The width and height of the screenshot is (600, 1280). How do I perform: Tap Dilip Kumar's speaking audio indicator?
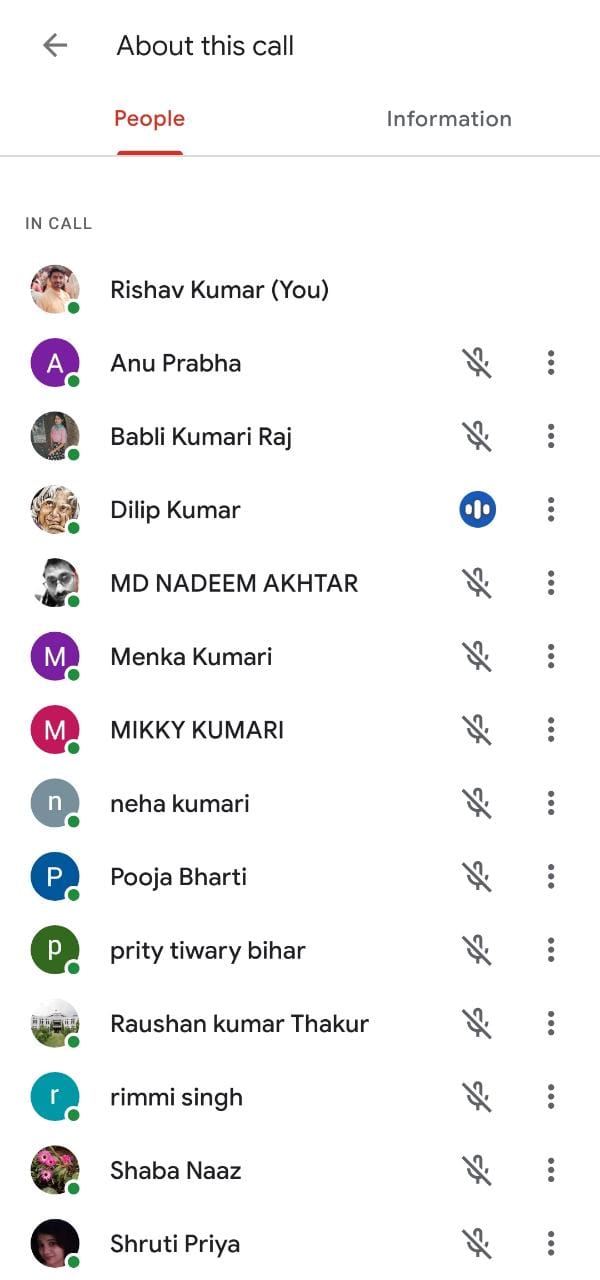click(478, 510)
